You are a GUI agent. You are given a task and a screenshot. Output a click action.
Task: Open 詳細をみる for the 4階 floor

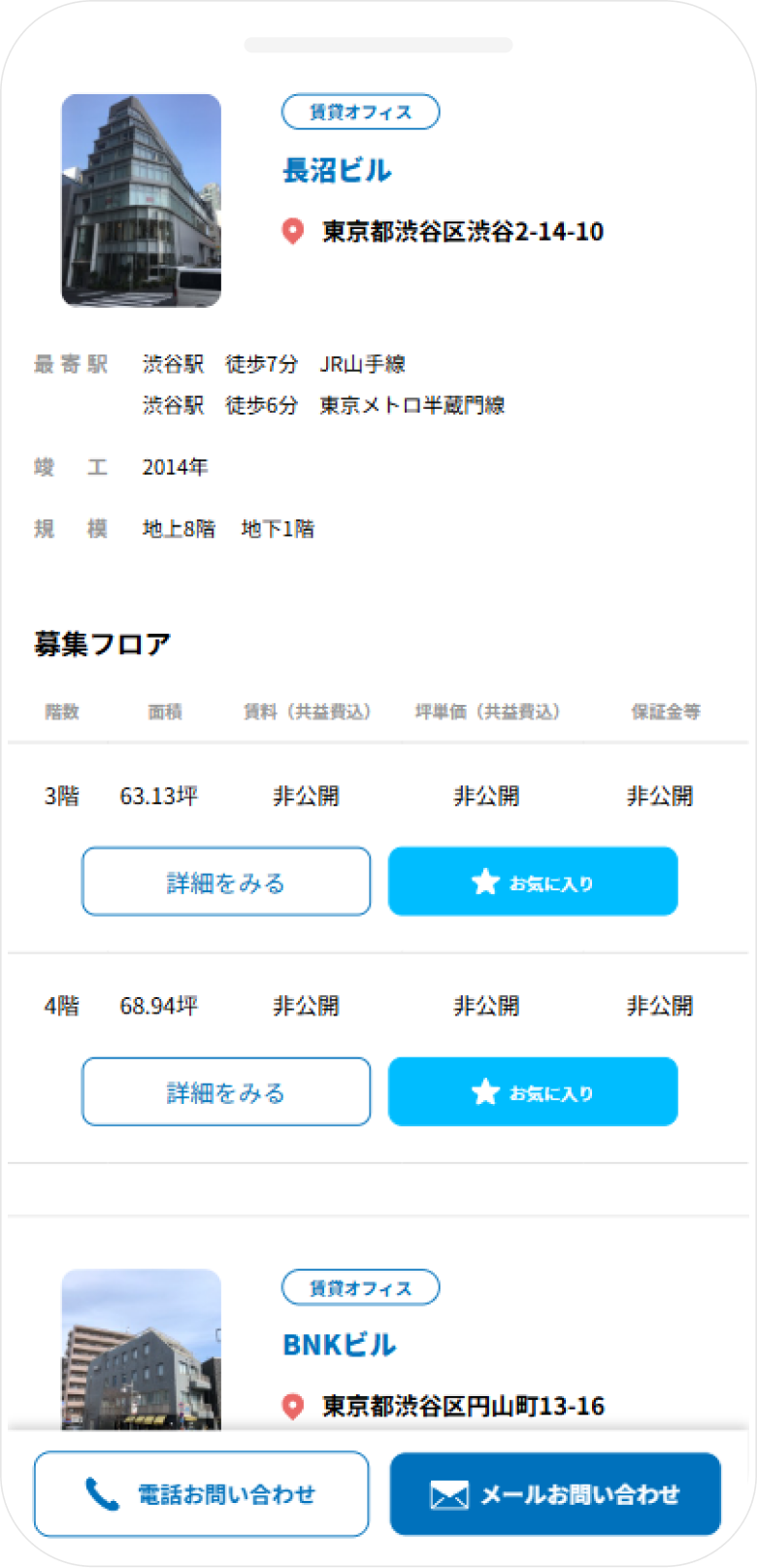226,1092
